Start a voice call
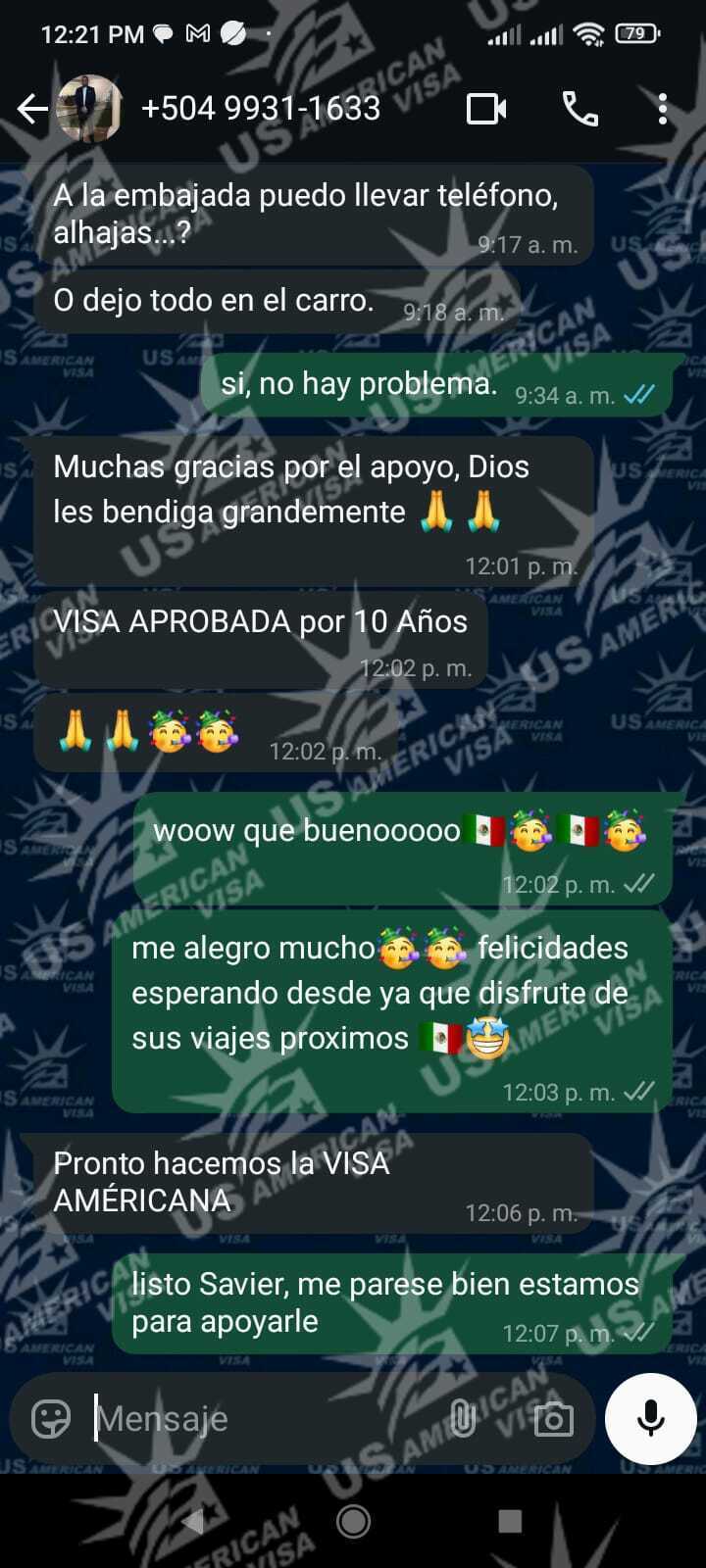This screenshot has height=1568, width=706. 580,109
